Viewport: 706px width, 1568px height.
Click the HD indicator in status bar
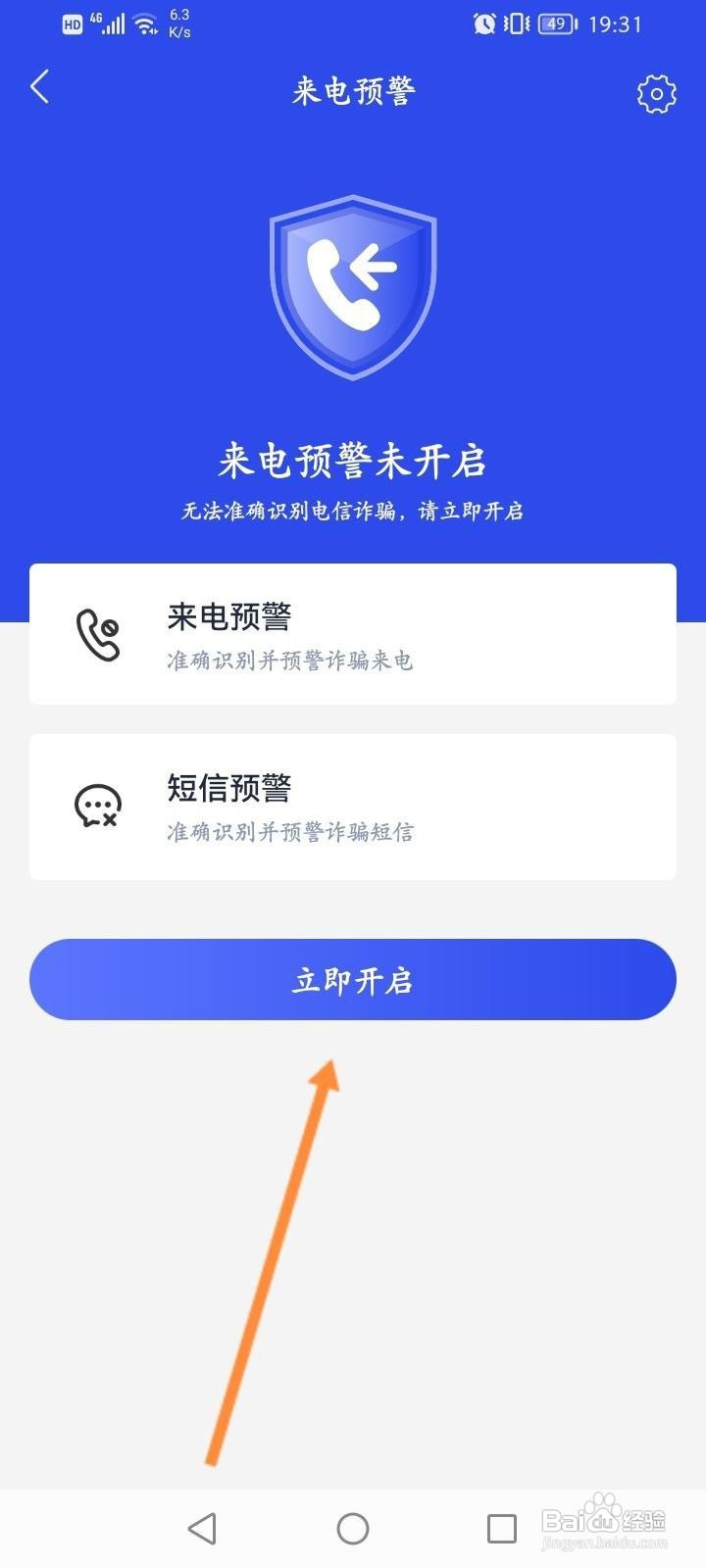click(x=70, y=24)
